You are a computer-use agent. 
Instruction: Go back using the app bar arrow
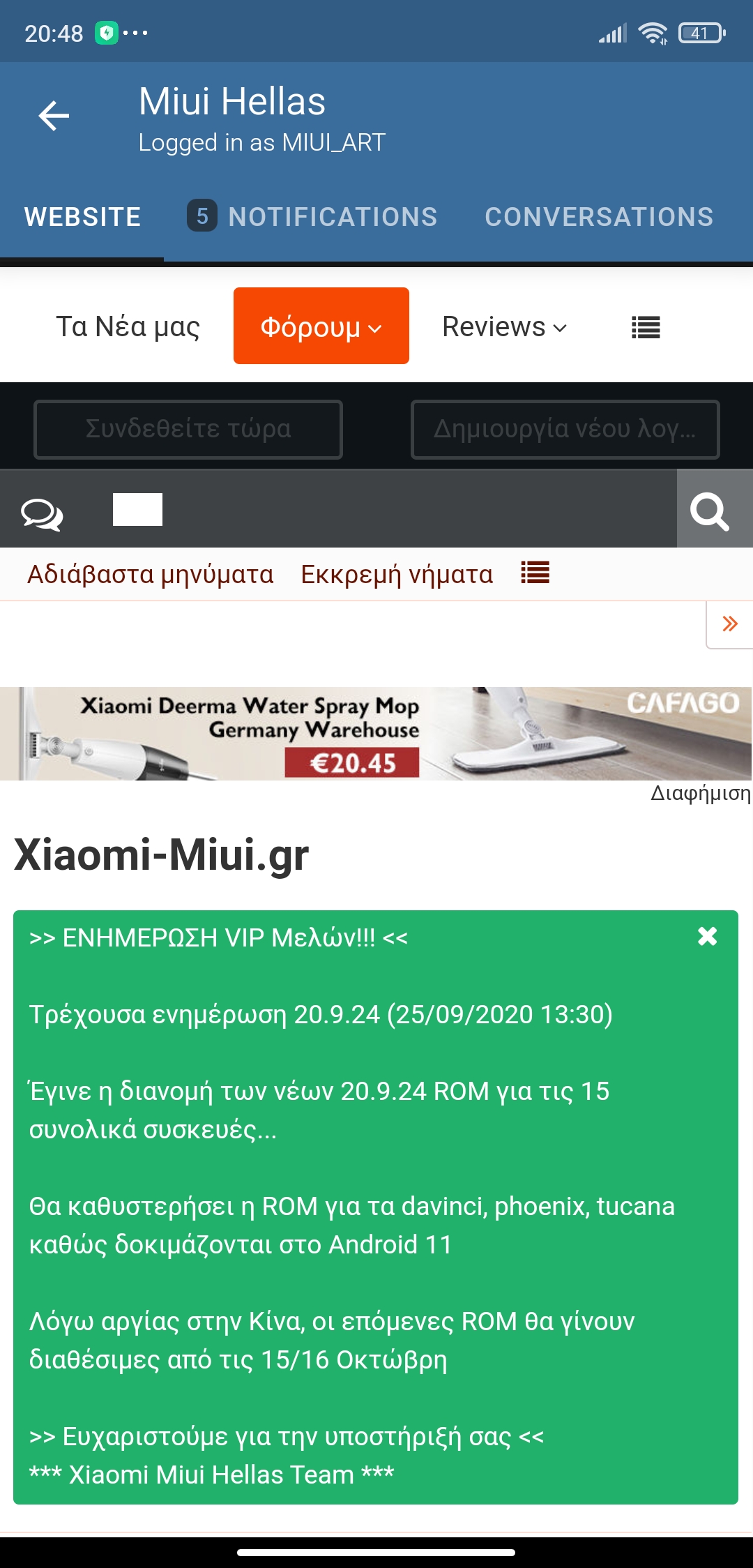point(54,116)
